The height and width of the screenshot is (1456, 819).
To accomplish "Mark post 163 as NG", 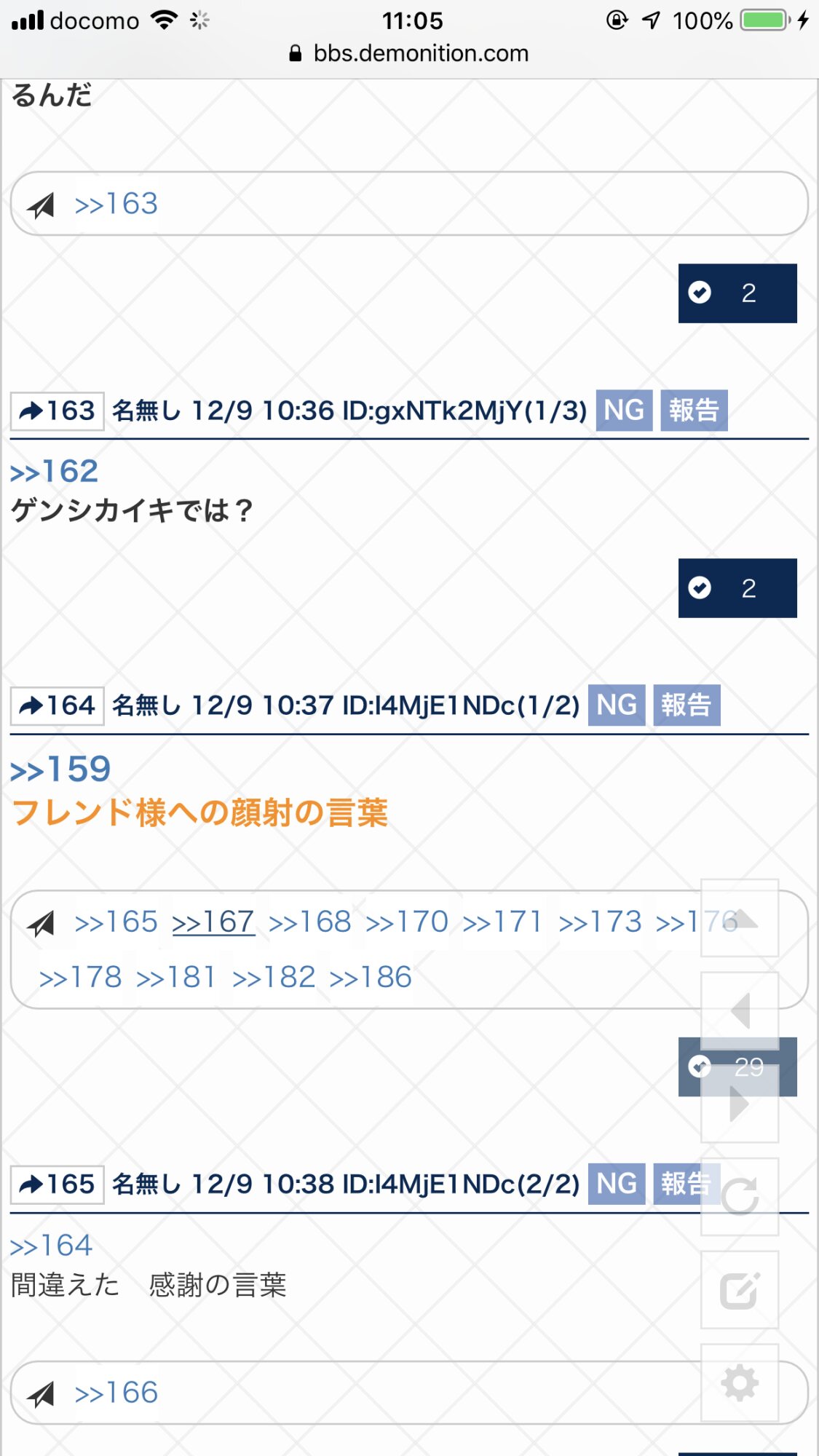I will 624,411.
